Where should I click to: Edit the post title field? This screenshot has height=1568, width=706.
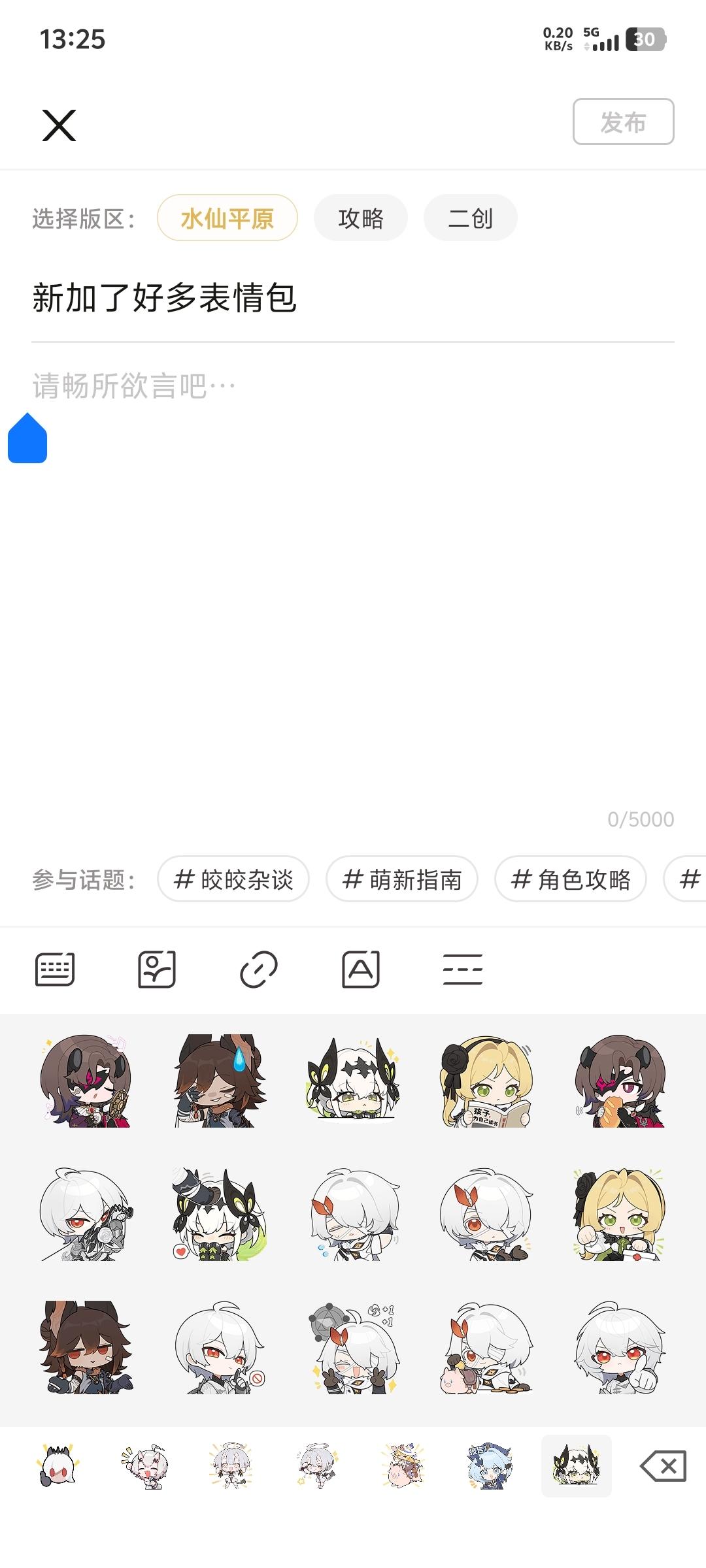pos(353,299)
